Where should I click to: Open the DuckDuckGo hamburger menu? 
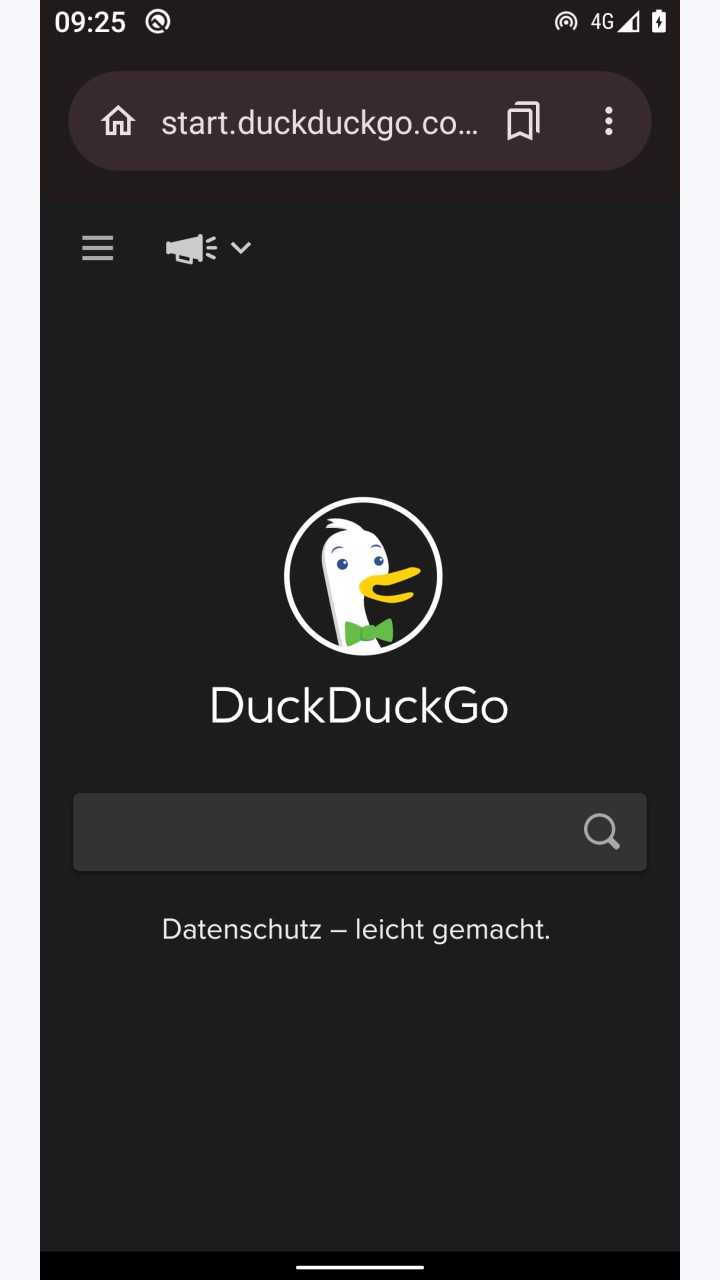(98, 248)
